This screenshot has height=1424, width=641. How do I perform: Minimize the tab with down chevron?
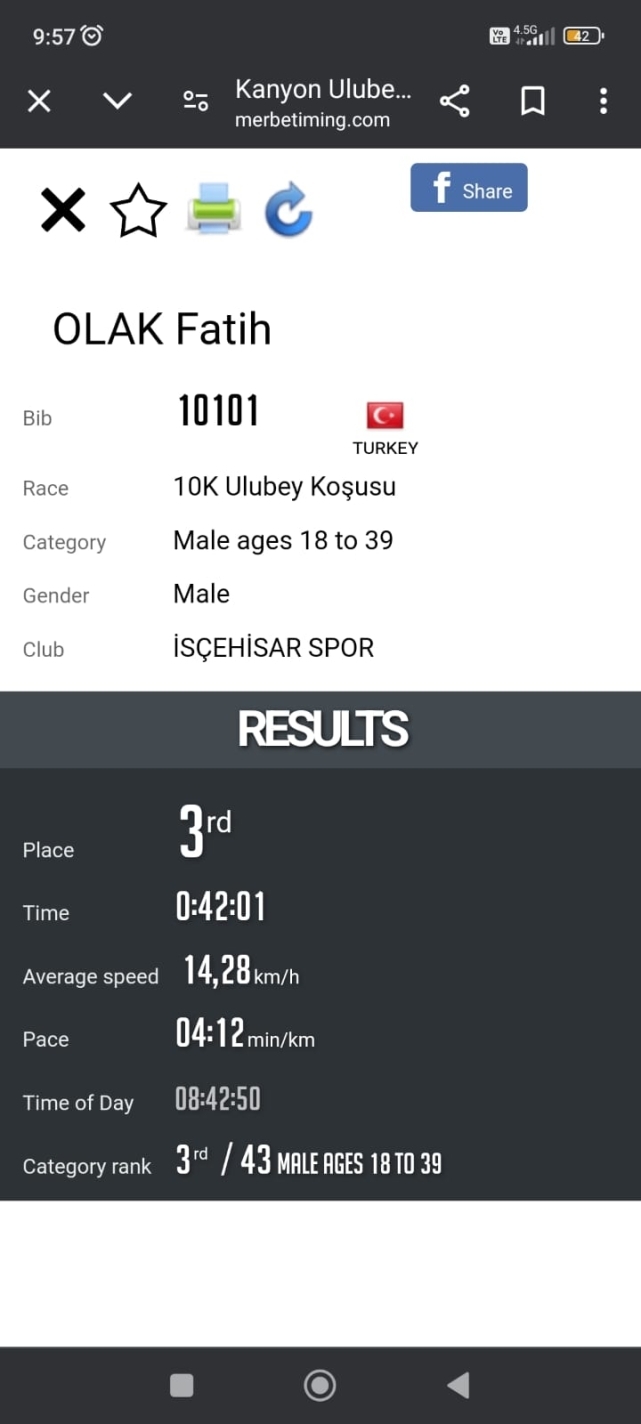(117, 101)
